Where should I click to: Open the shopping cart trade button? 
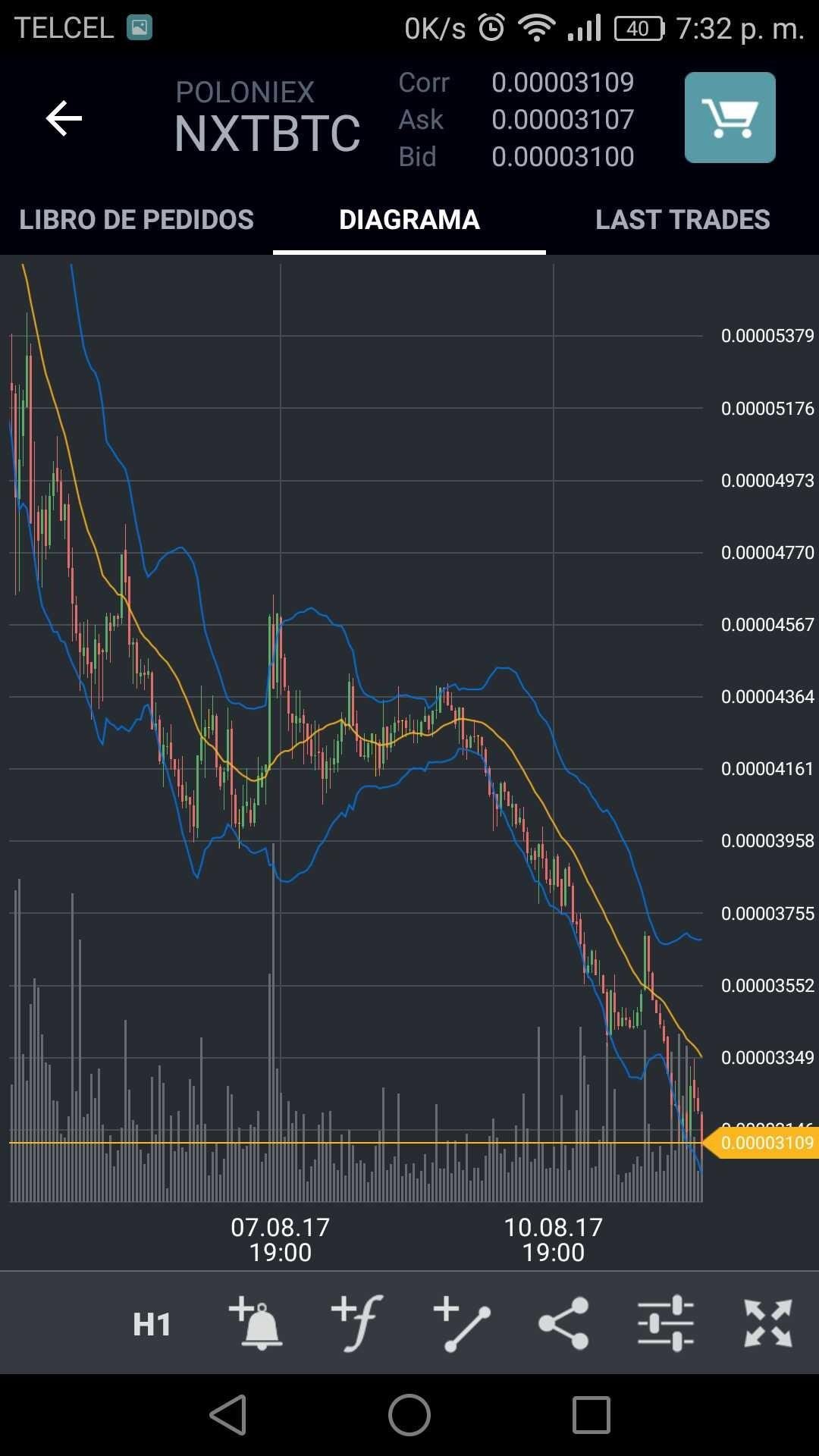coord(730,118)
